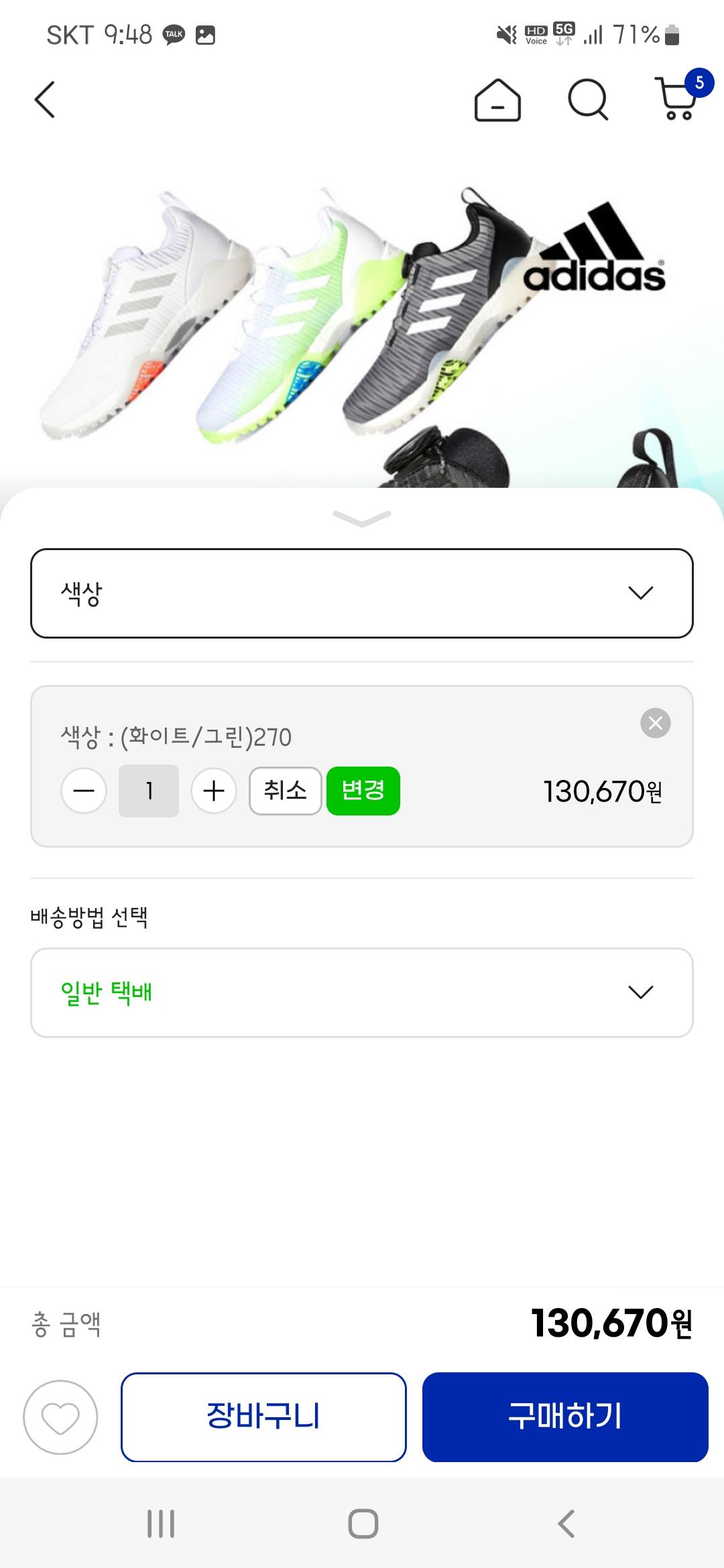Confirm with the green 변경 button
Viewport: 724px width, 1568px height.
(x=363, y=791)
